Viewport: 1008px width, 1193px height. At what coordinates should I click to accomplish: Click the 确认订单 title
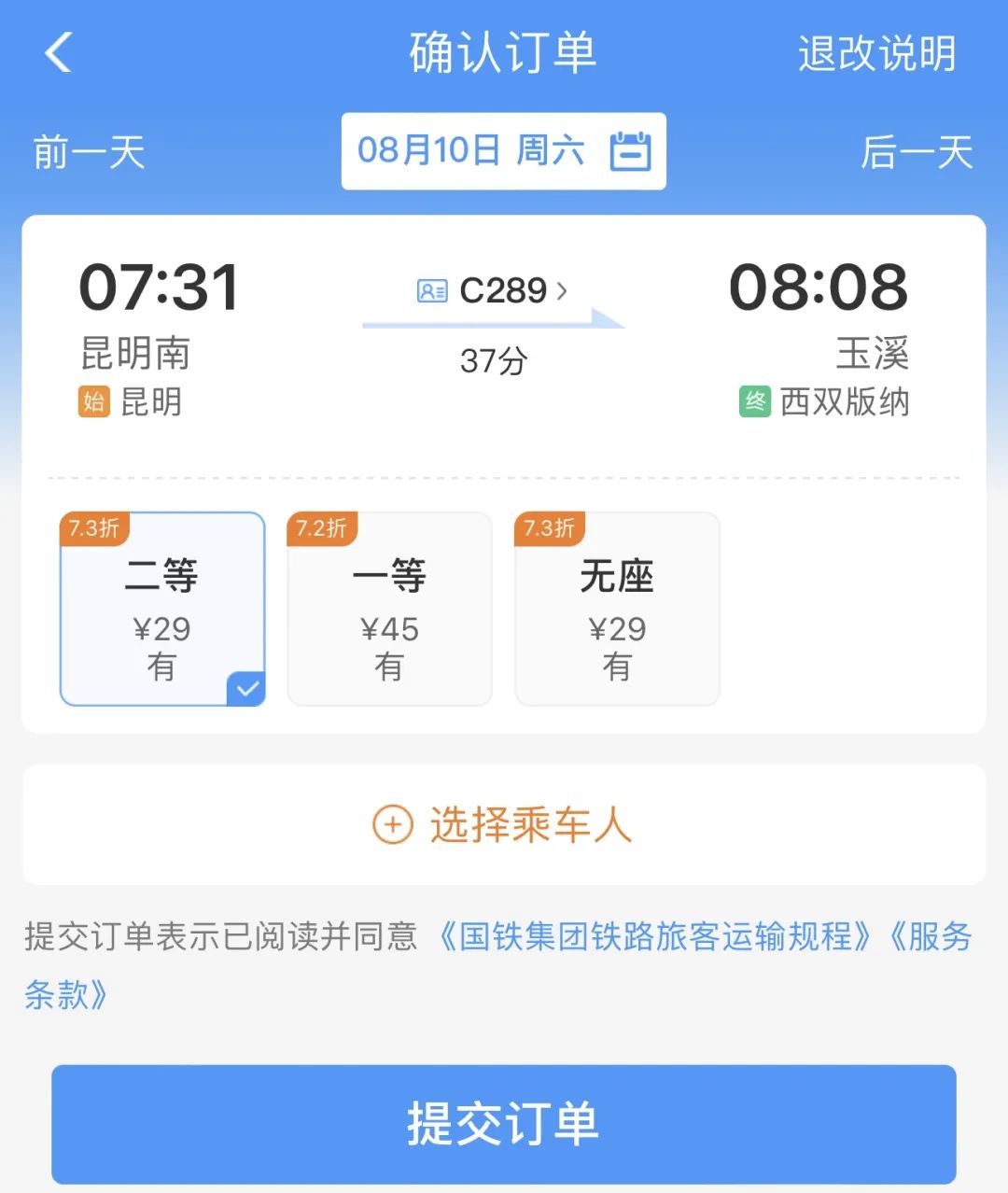tap(503, 53)
